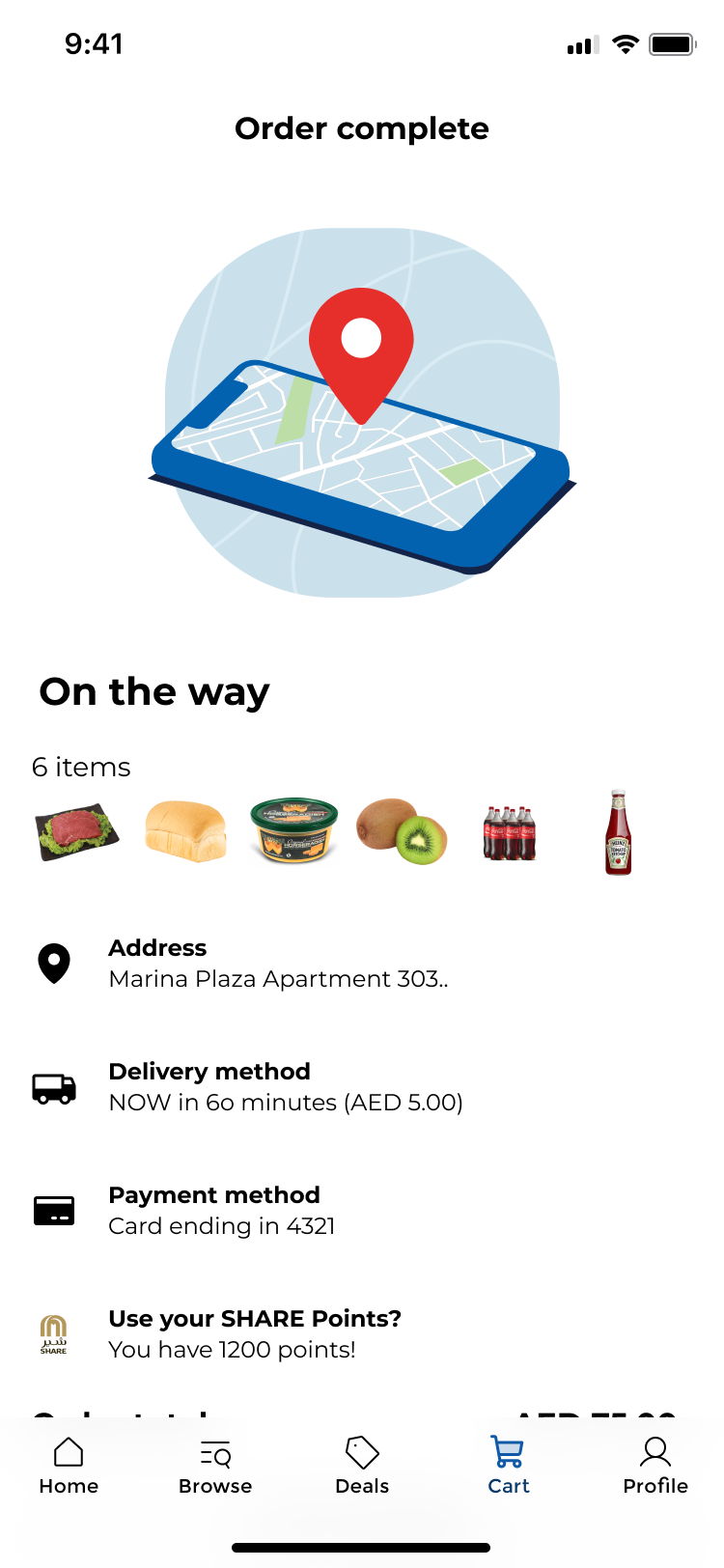Image resolution: width=724 pixels, height=1568 pixels.
Task: Open the Address row for Marina Plaza
Action: pos(362,964)
